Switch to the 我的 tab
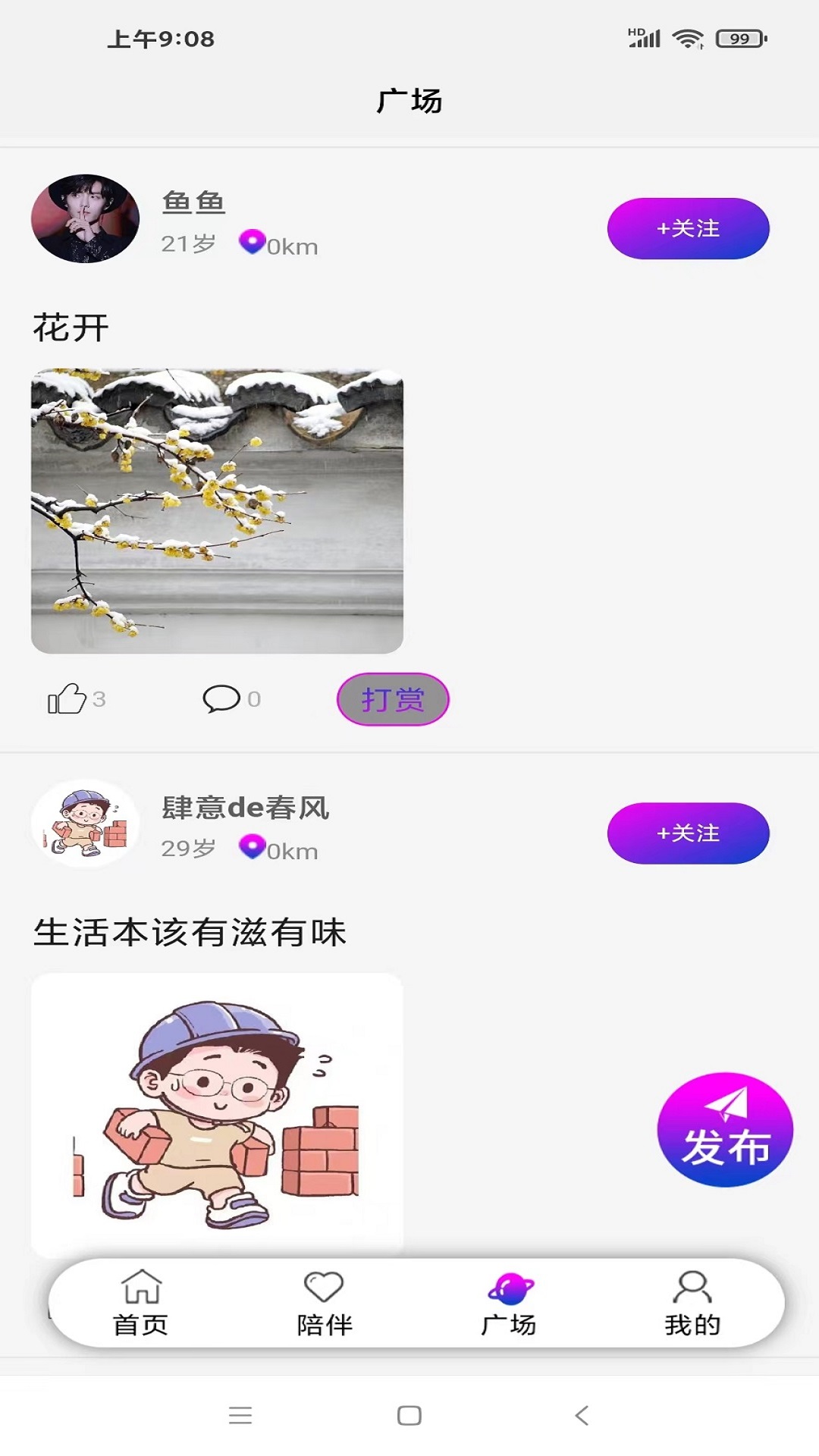The image size is (819, 1456). 692,1301
